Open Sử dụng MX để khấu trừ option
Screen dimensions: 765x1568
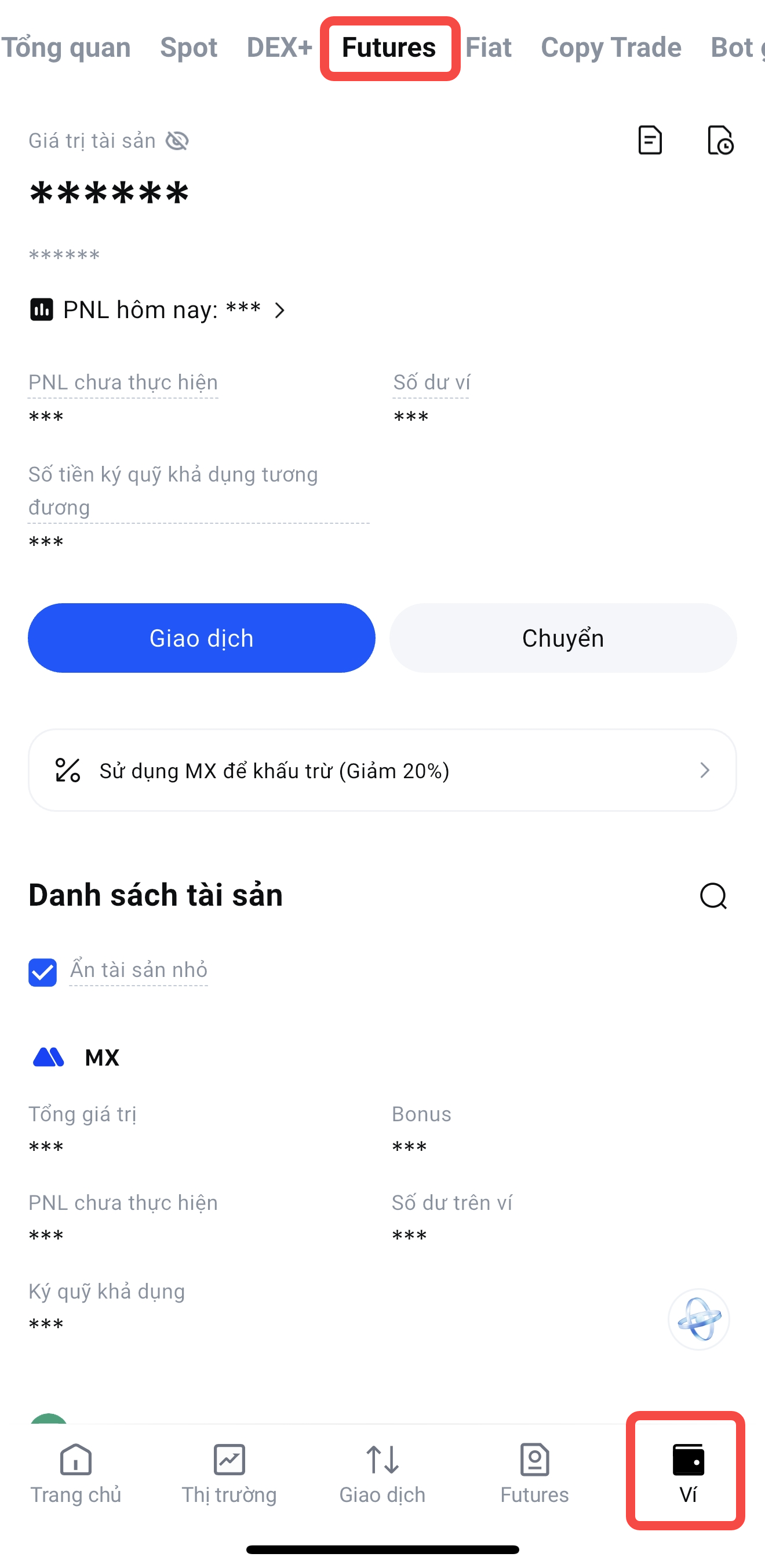(x=382, y=770)
